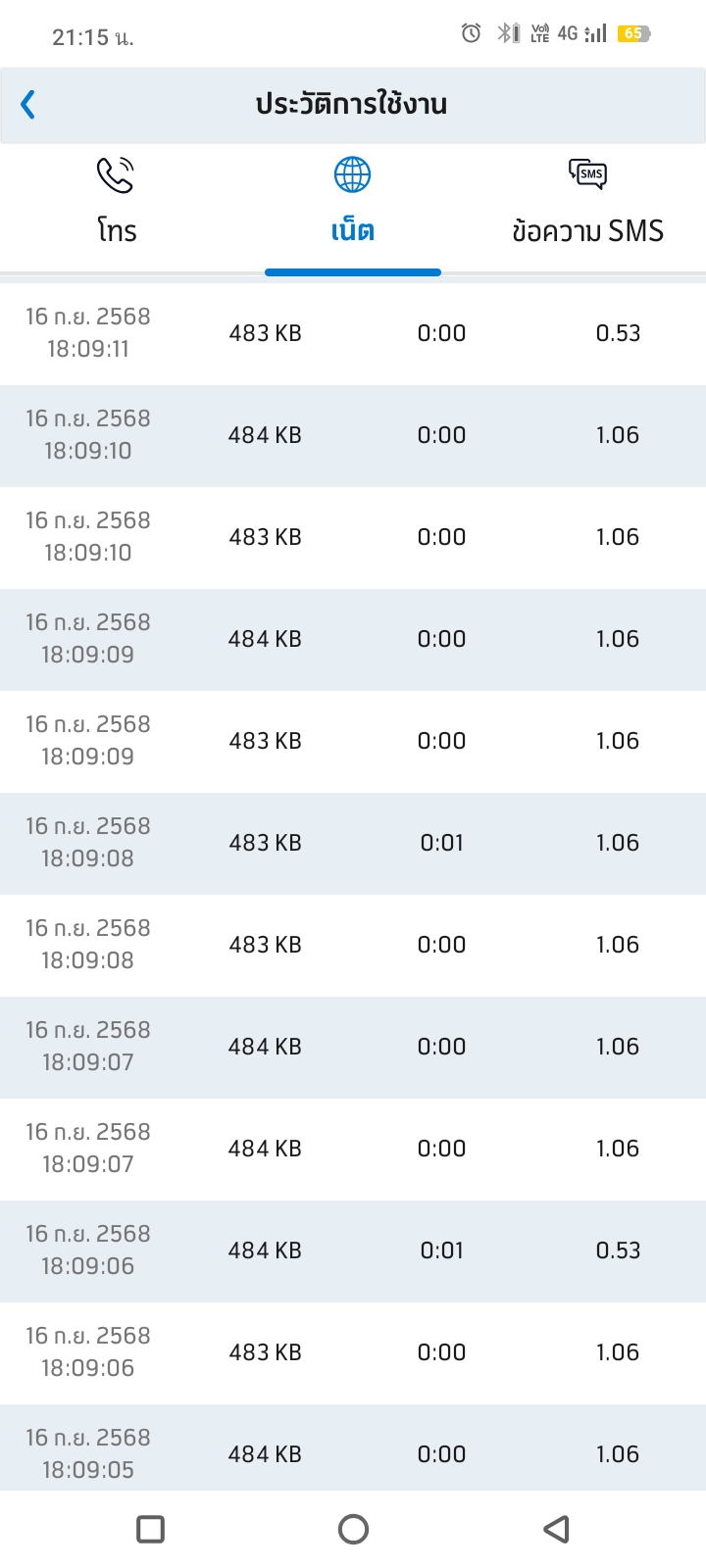
Task: Select the เน็ต internet tab
Action: [352, 203]
